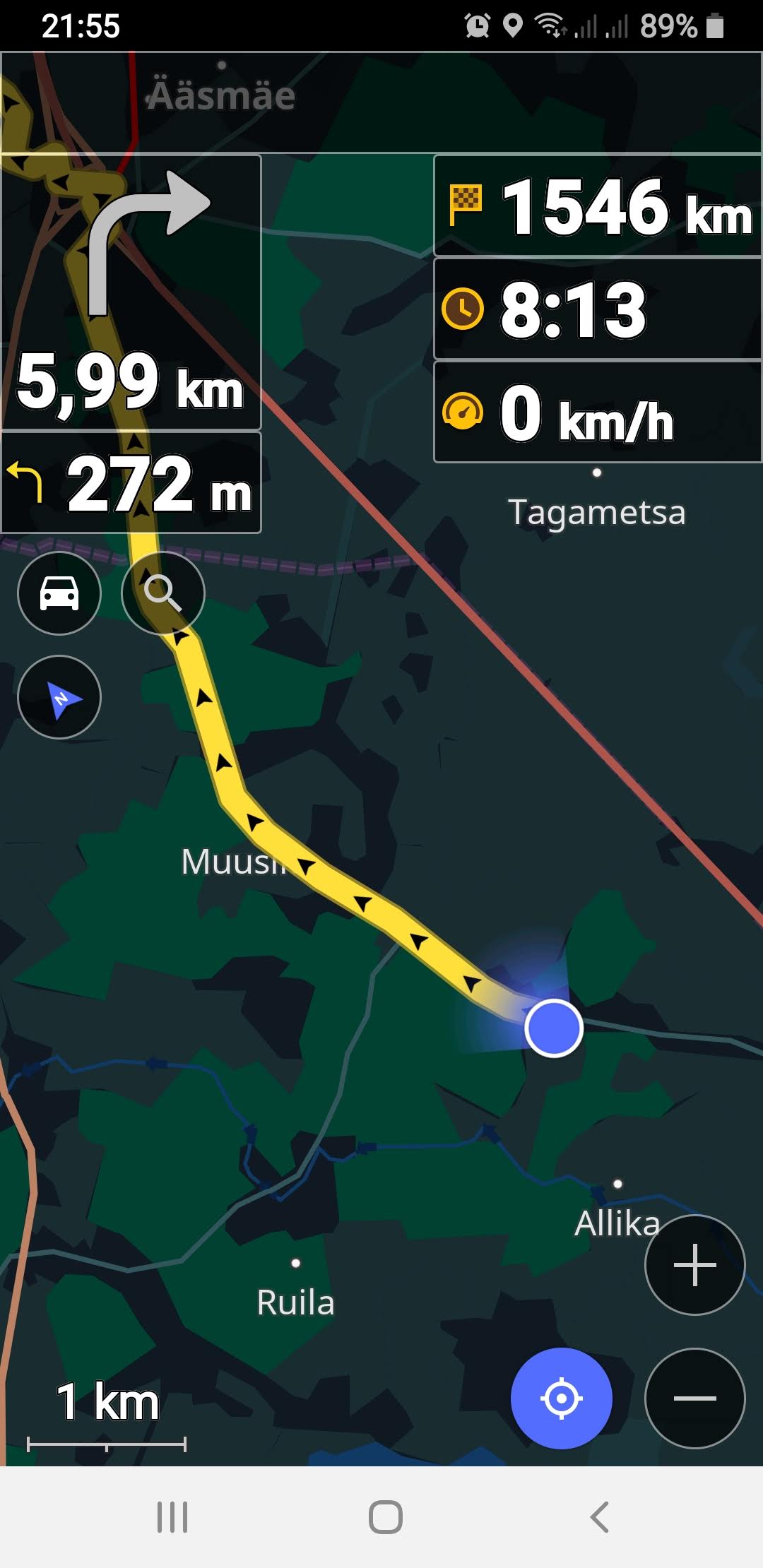
Task: Zoom in with the plus button
Action: click(694, 1264)
